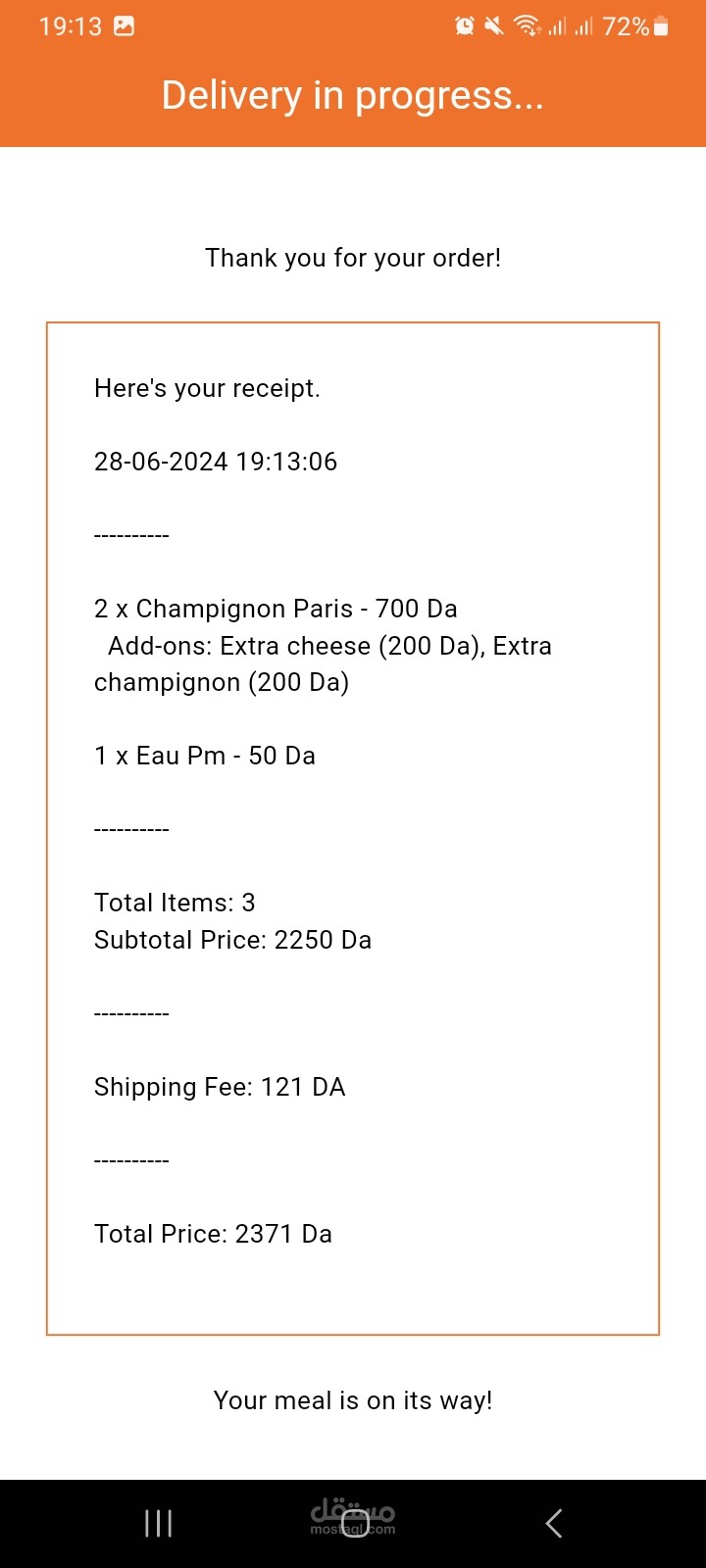Open the recent apps button
The image size is (706, 1568).
pyautogui.click(x=158, y=1523)
